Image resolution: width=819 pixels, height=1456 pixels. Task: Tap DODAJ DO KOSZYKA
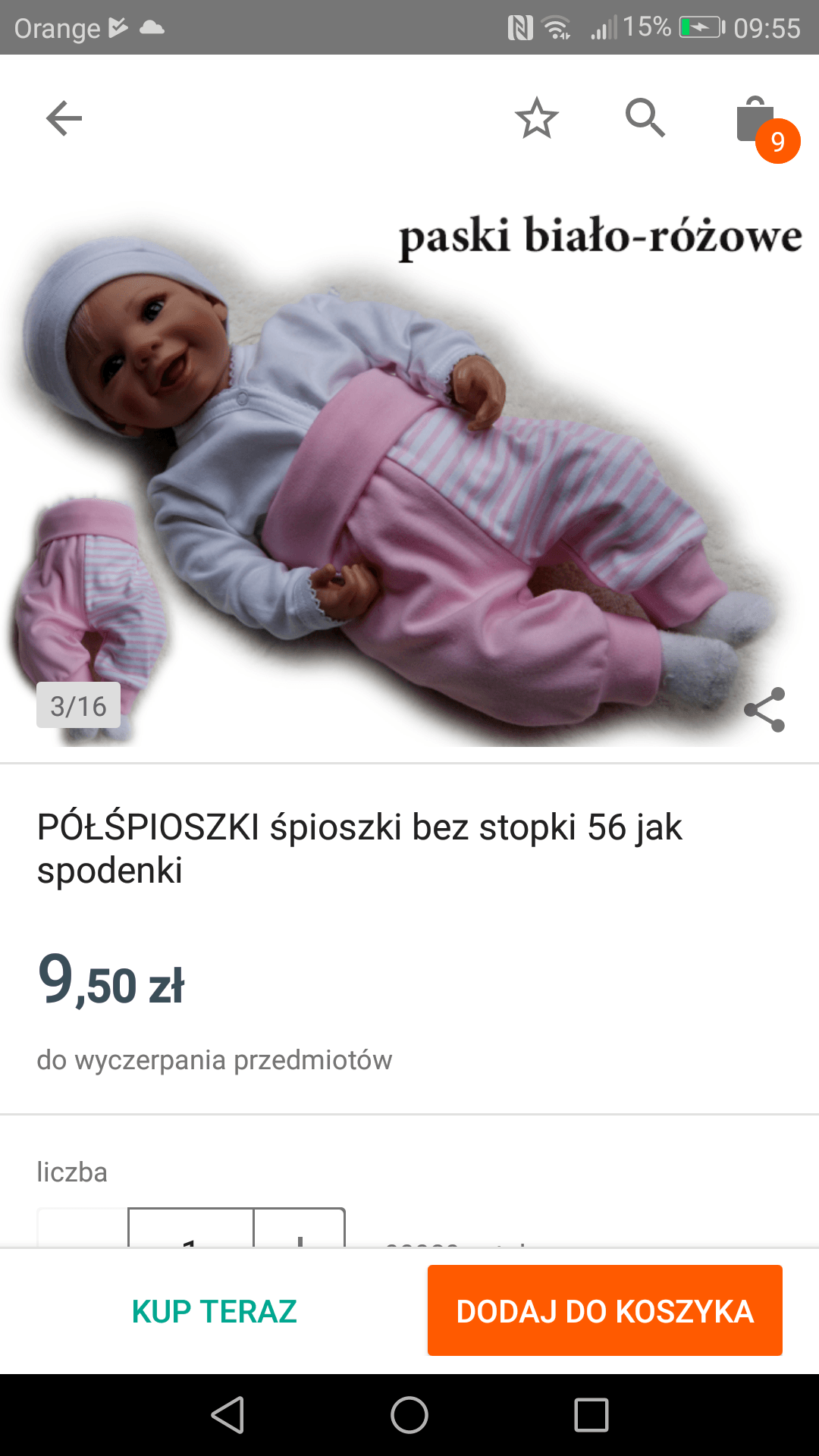pyautogui.click(x=605, y=1310)
